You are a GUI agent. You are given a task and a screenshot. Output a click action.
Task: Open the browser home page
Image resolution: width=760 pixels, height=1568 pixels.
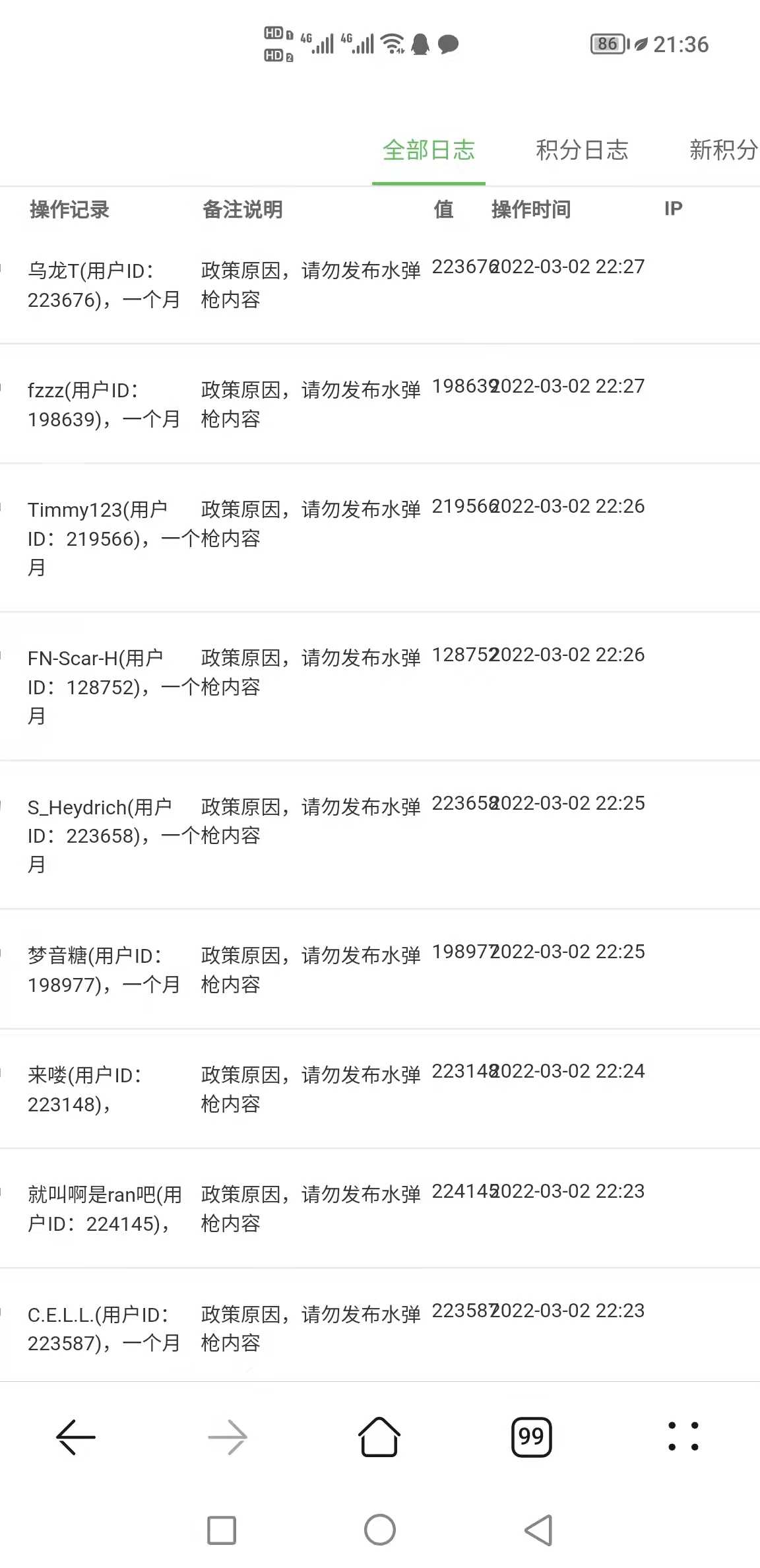(379, 1436)
